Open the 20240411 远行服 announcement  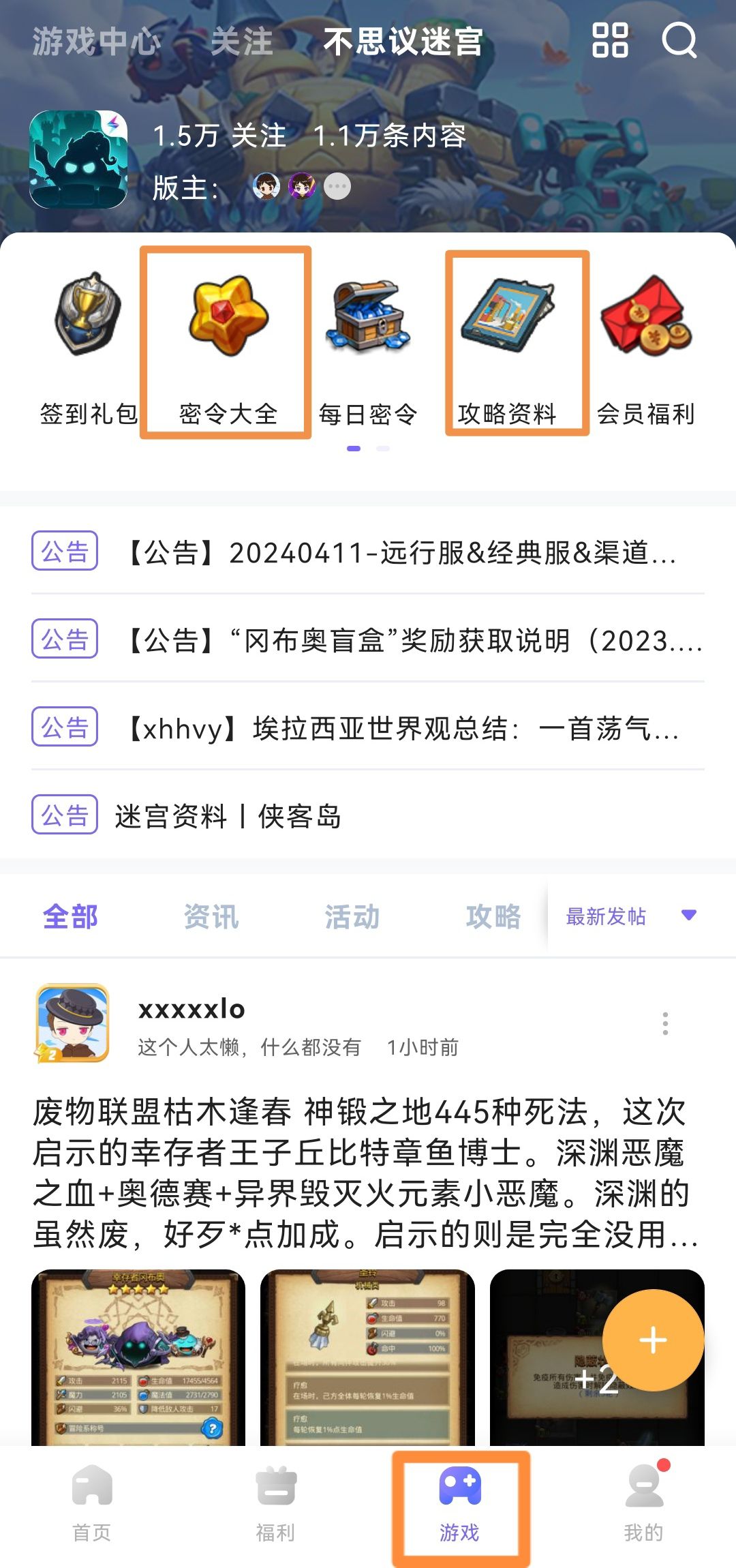tap(402, 552)
